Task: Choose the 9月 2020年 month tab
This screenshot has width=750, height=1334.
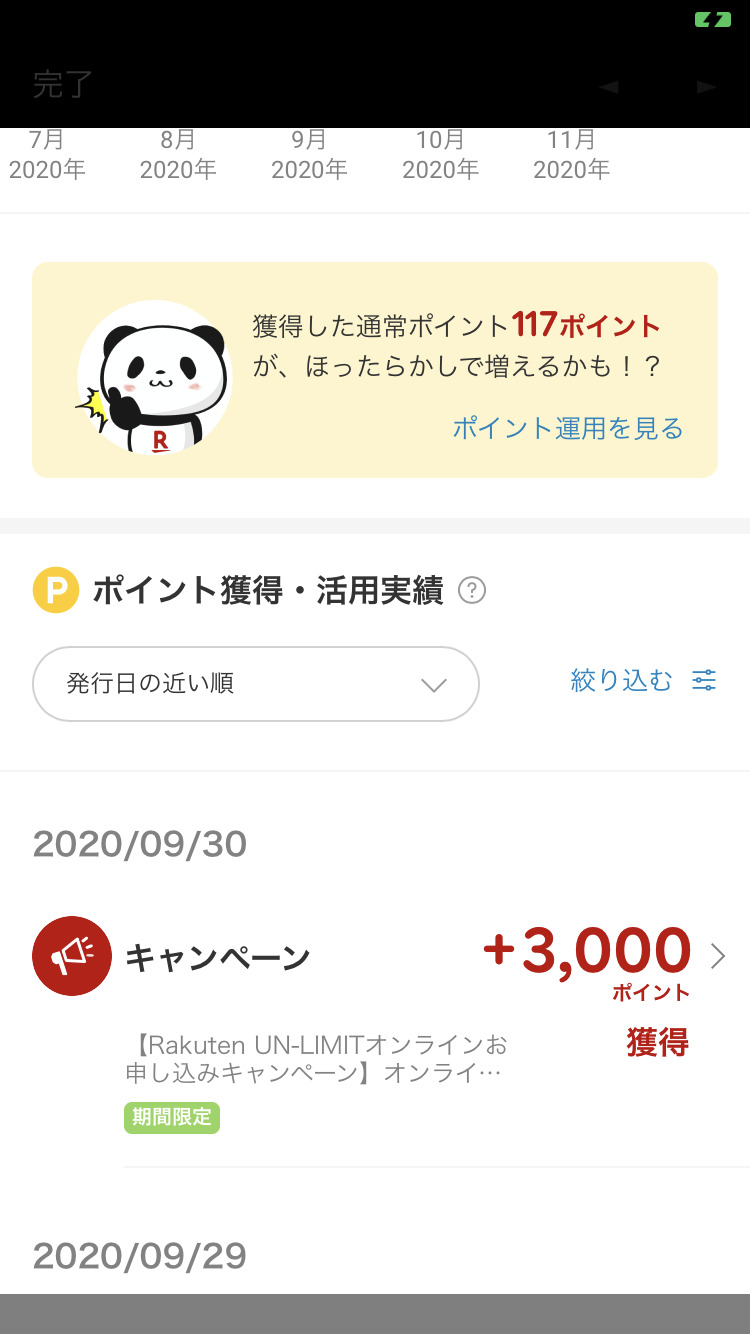Action: [x=309, y=155]
